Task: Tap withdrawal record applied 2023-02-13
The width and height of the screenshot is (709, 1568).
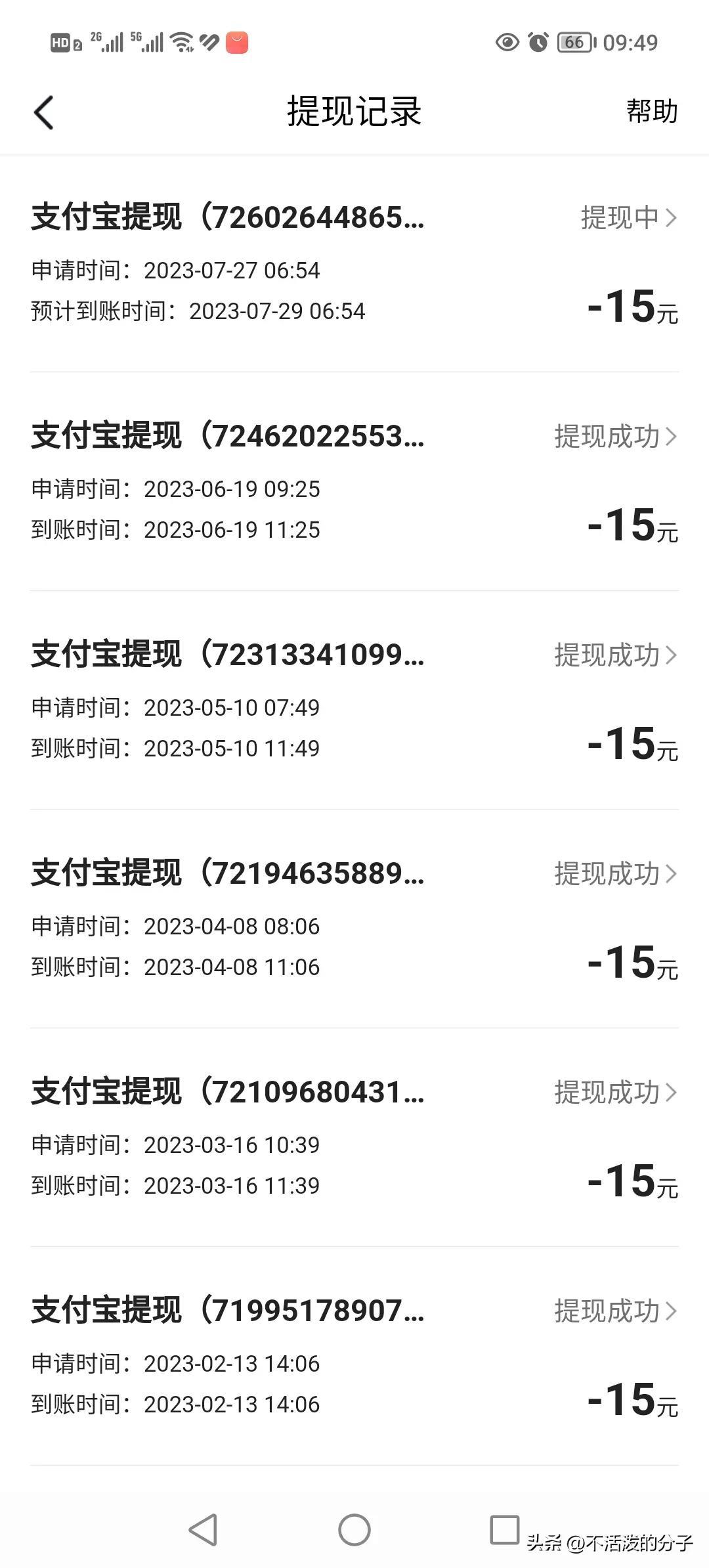Action: click(354, 1356)
